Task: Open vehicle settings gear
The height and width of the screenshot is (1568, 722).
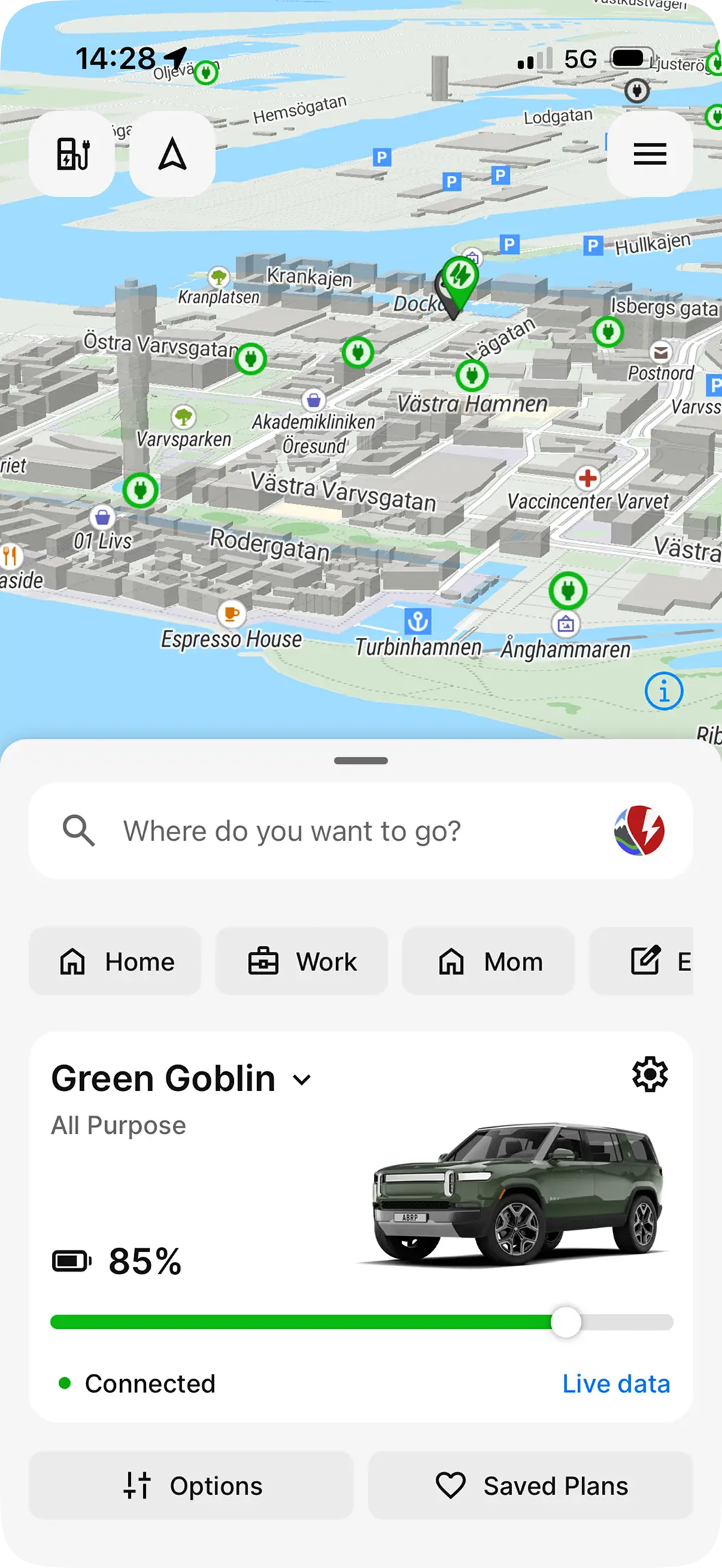Action: (x=650, y=1075)
